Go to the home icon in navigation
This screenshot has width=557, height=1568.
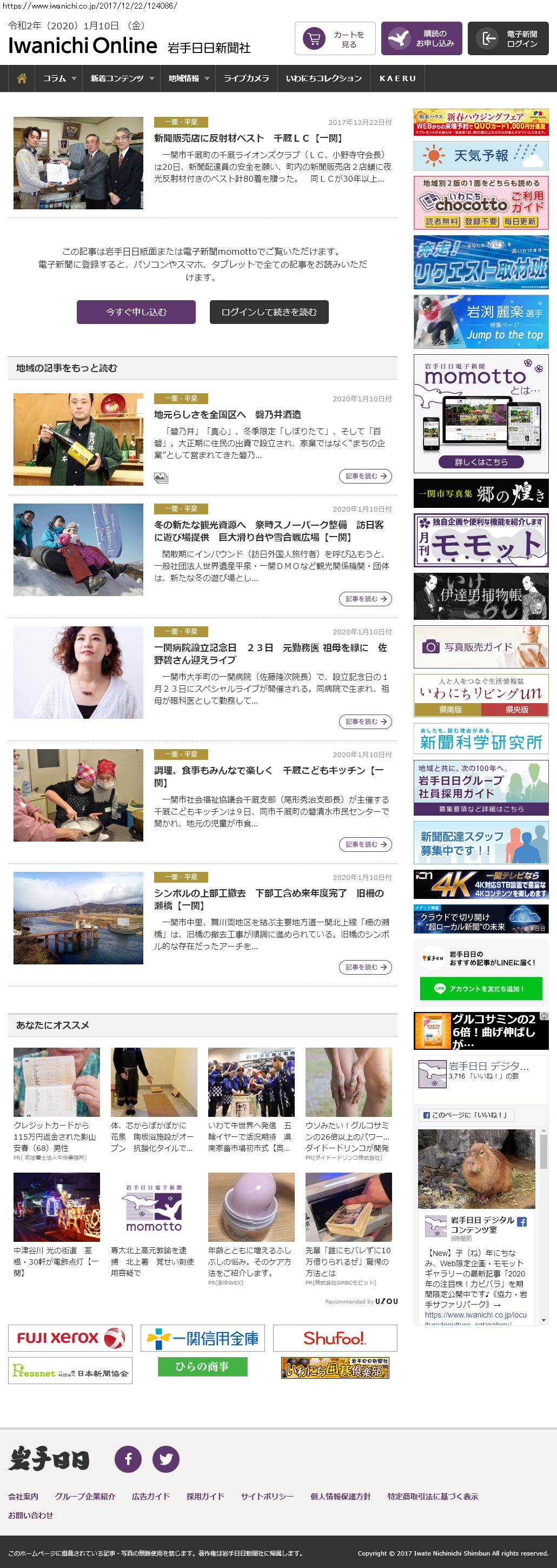click(22, 78)
